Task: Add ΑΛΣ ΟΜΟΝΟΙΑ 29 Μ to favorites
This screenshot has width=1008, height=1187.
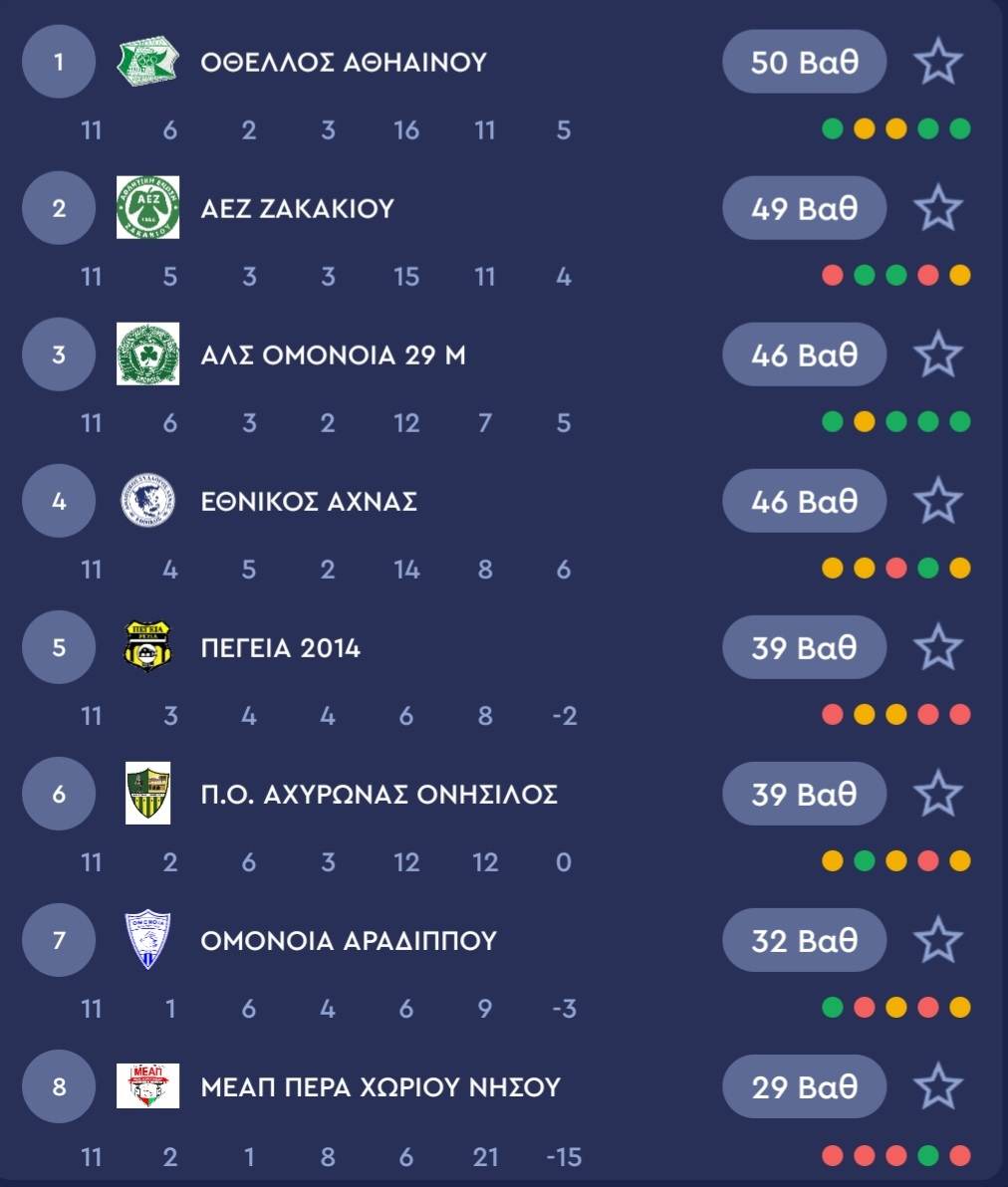Action: [937, 355]
